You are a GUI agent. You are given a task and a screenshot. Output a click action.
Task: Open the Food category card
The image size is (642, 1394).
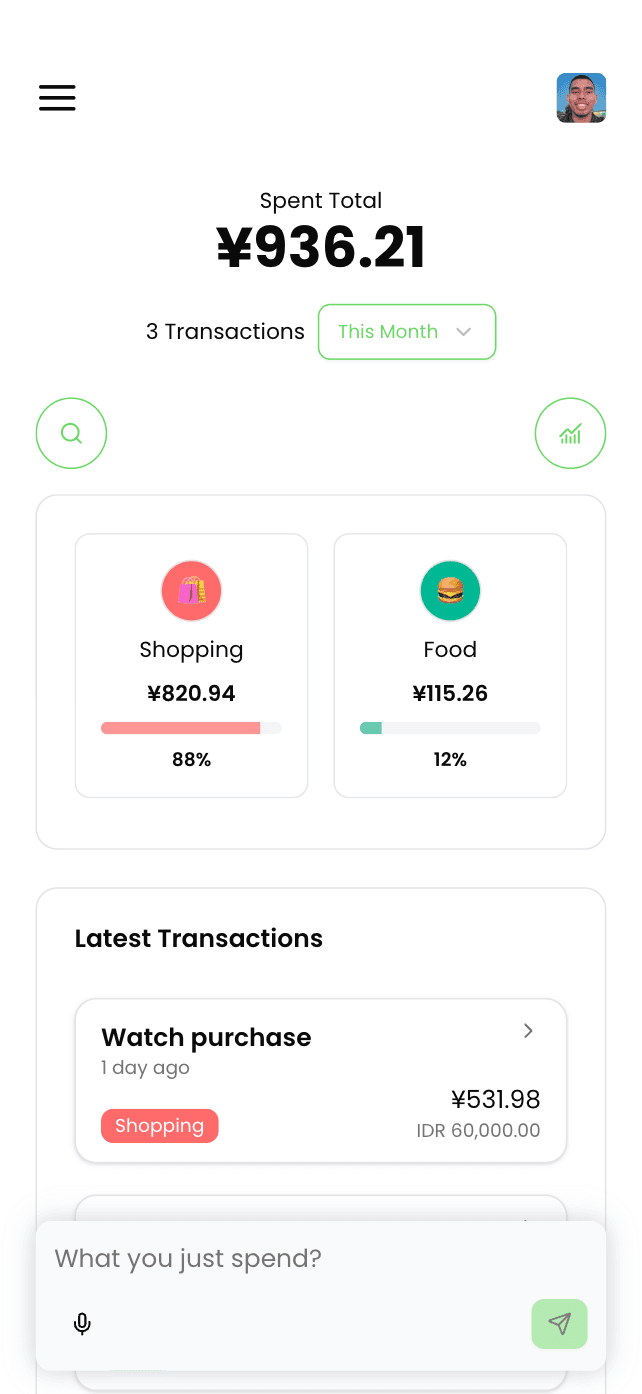450,665
